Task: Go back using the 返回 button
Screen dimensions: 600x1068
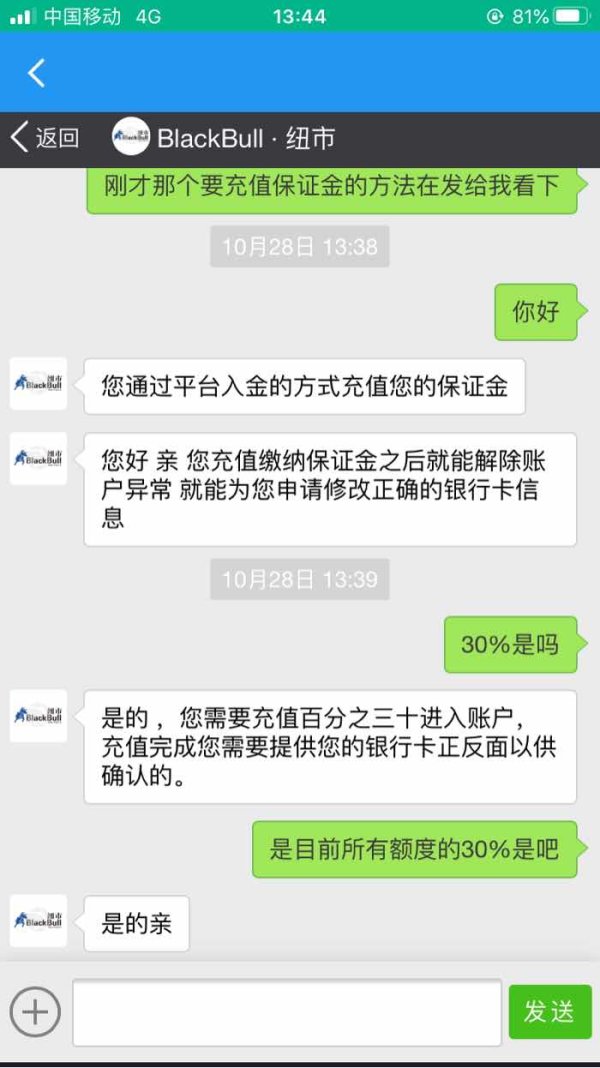Action: tap(45, 138)
